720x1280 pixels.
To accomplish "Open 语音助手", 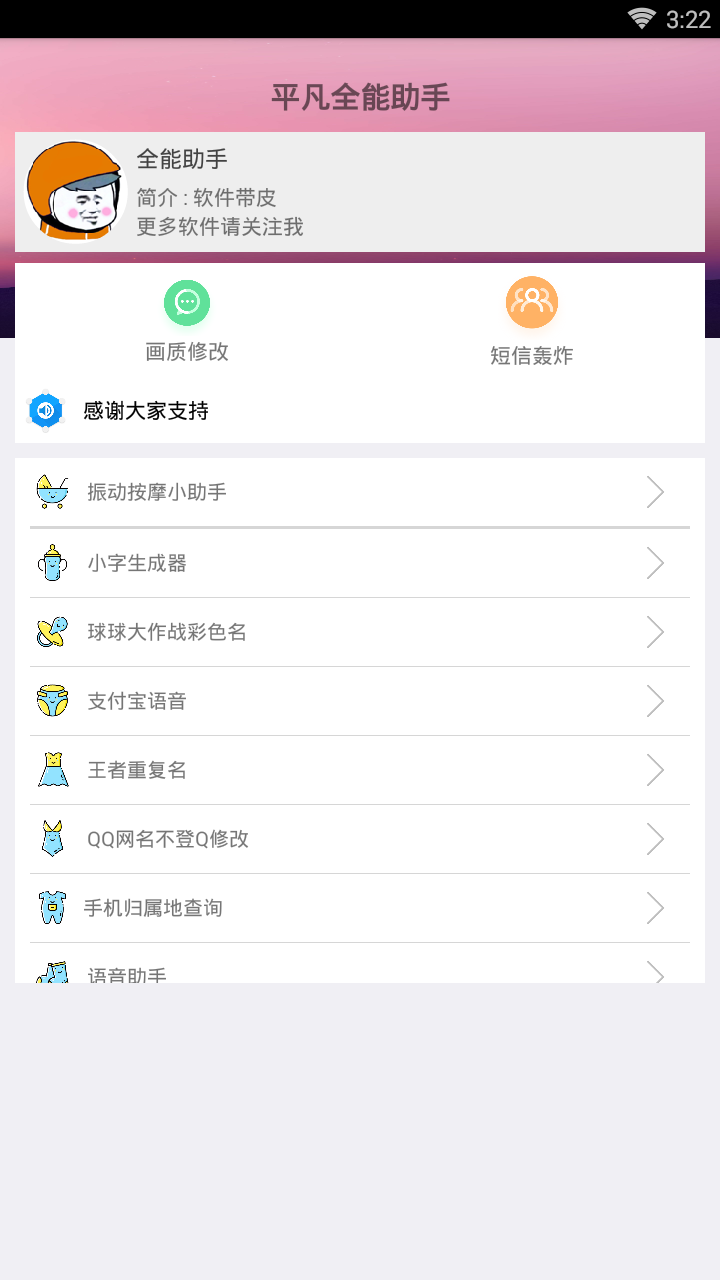I will click(x=359, y=972).
